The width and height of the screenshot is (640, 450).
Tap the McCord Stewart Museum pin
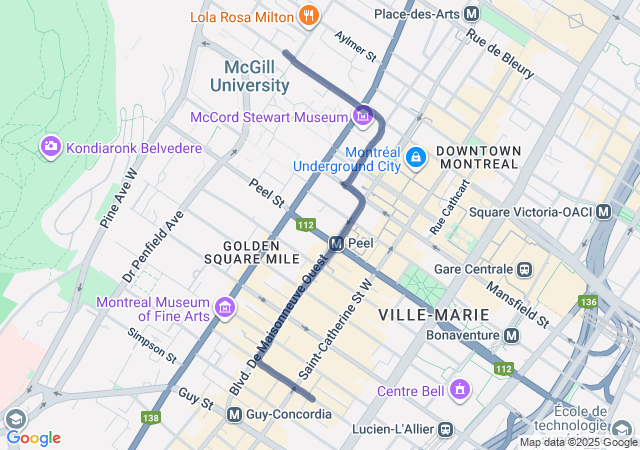[x=362, y=118]
